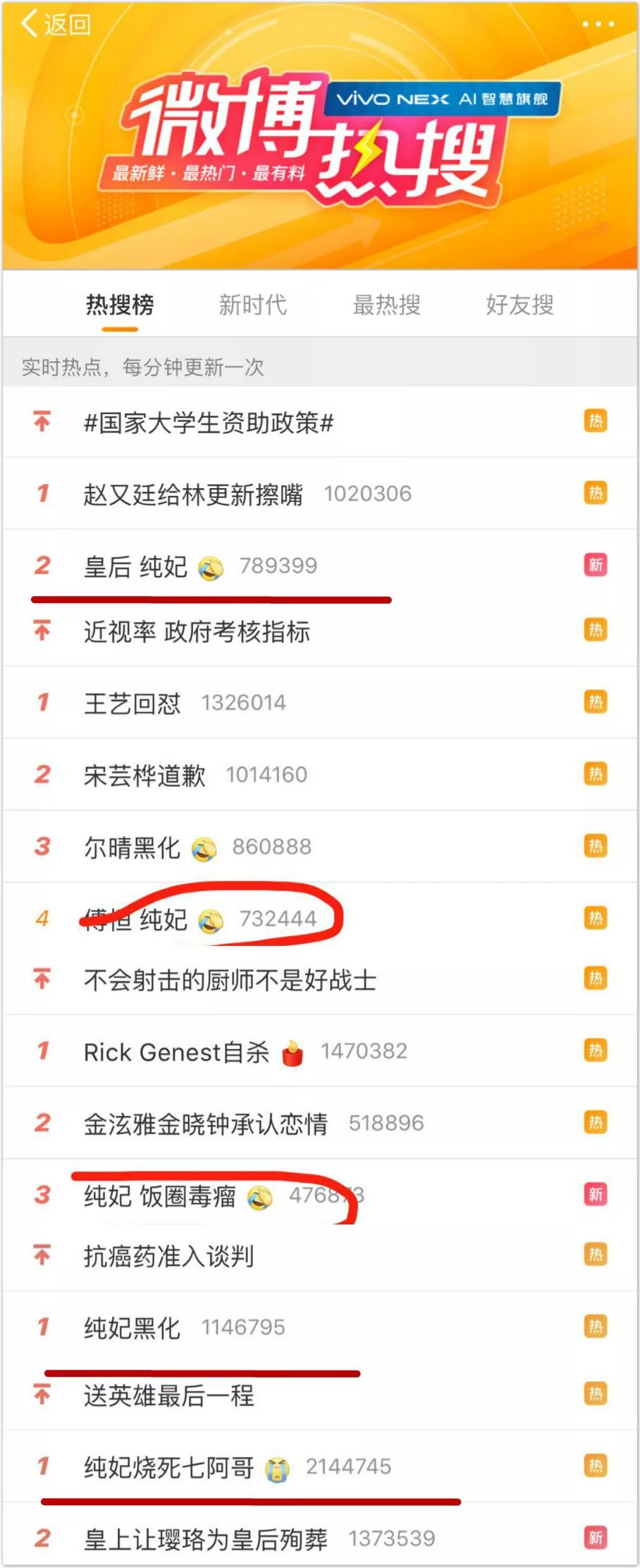Open the 皇后 纯妃 hot search

click(135, 566)
